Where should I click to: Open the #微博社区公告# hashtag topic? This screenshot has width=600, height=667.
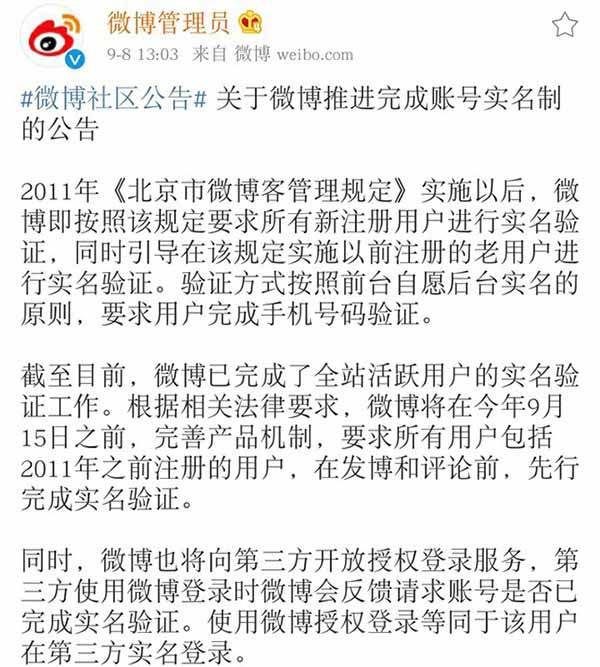click(113, 98)
